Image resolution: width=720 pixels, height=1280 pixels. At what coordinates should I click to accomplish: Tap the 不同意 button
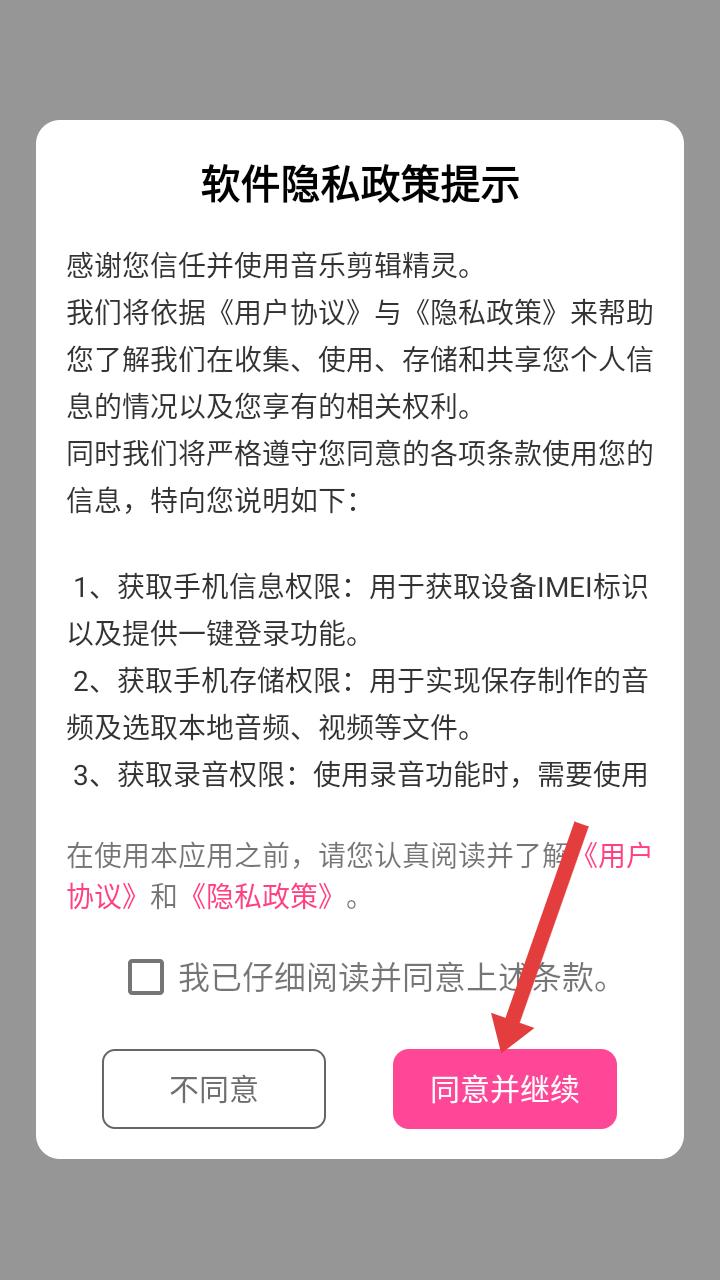point(214,1089)
